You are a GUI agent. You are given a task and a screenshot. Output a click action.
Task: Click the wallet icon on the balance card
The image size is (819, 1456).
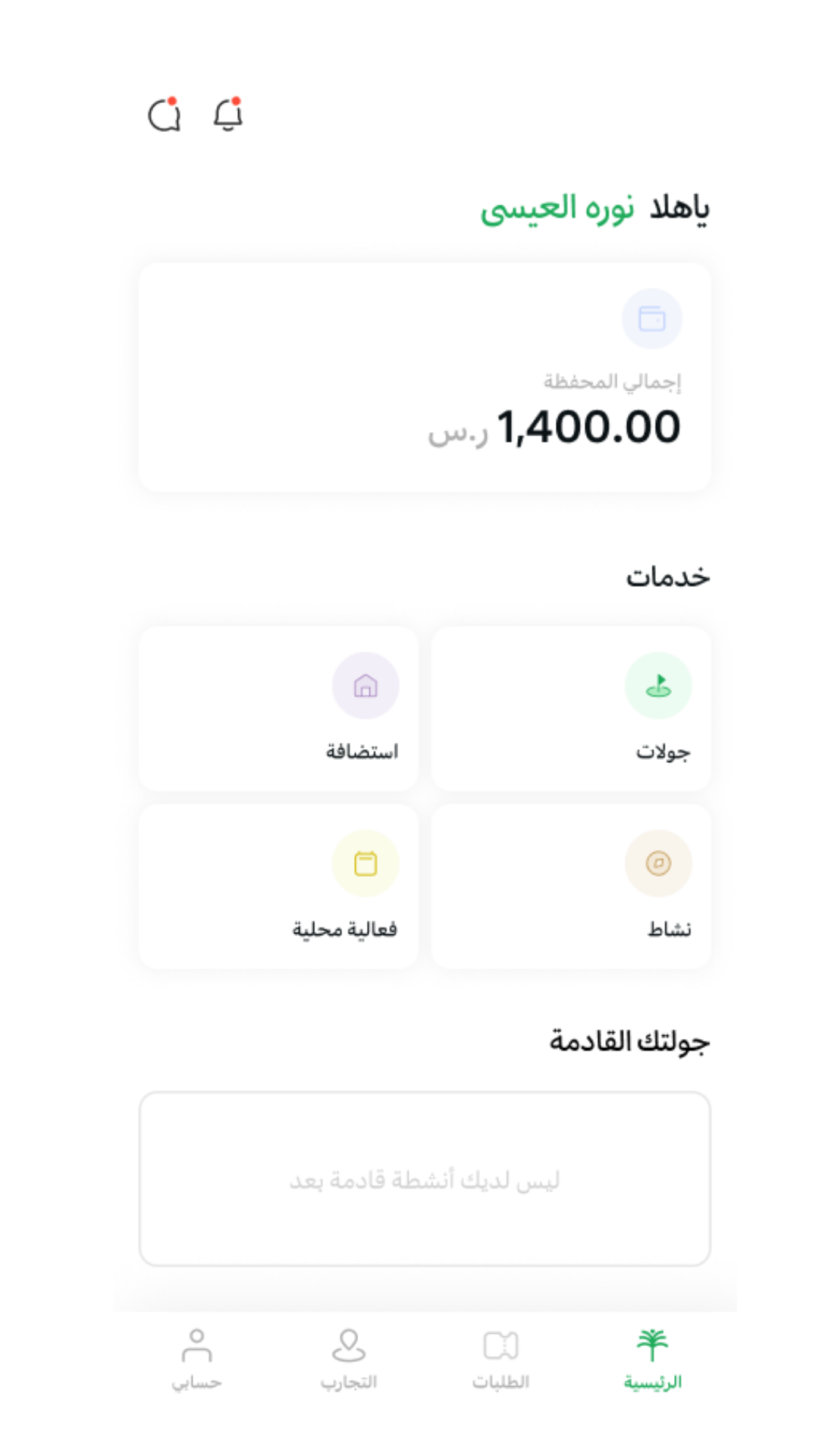[x=653, y=318]
